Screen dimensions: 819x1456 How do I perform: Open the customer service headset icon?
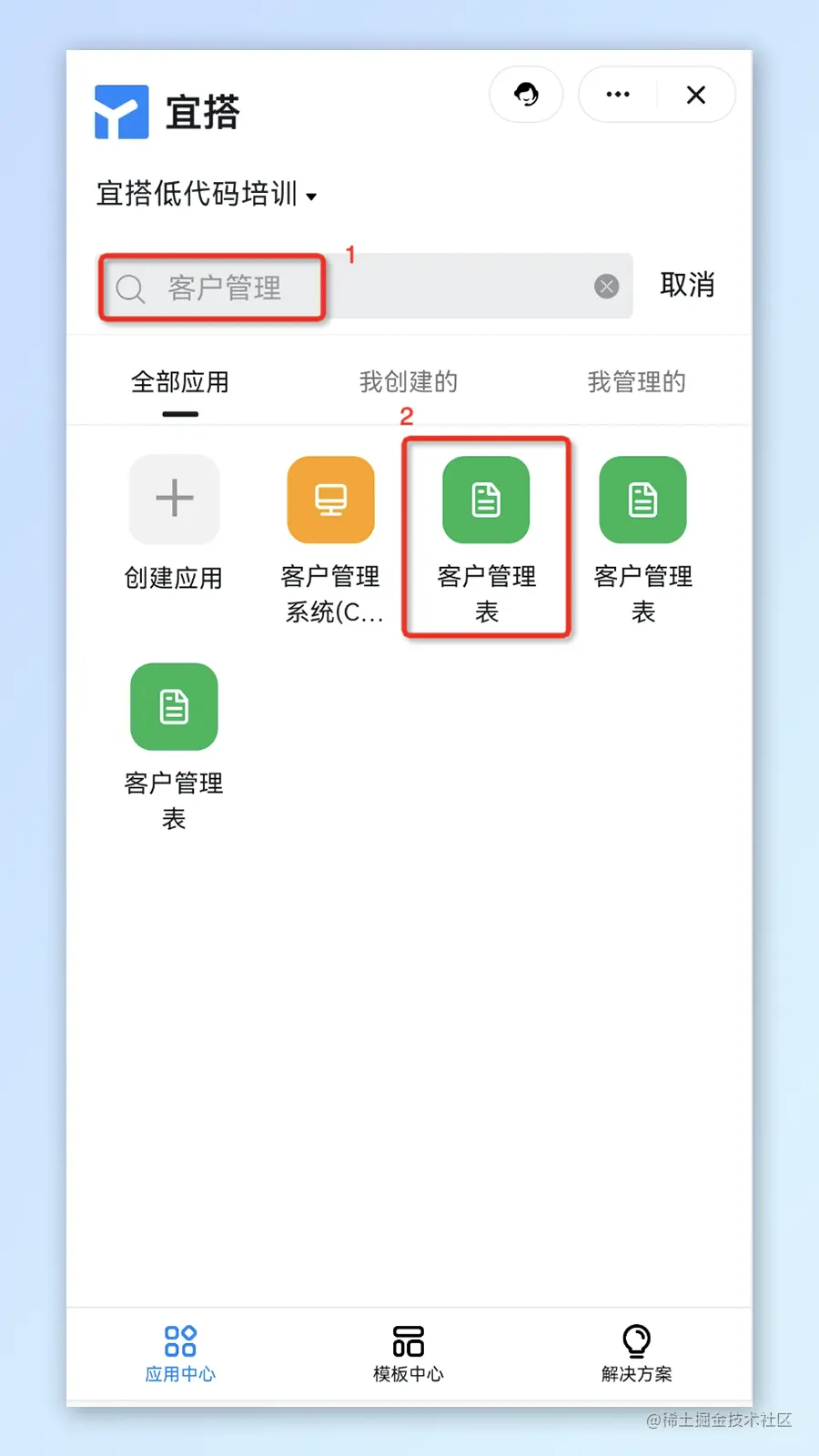[x=526, y=95]
